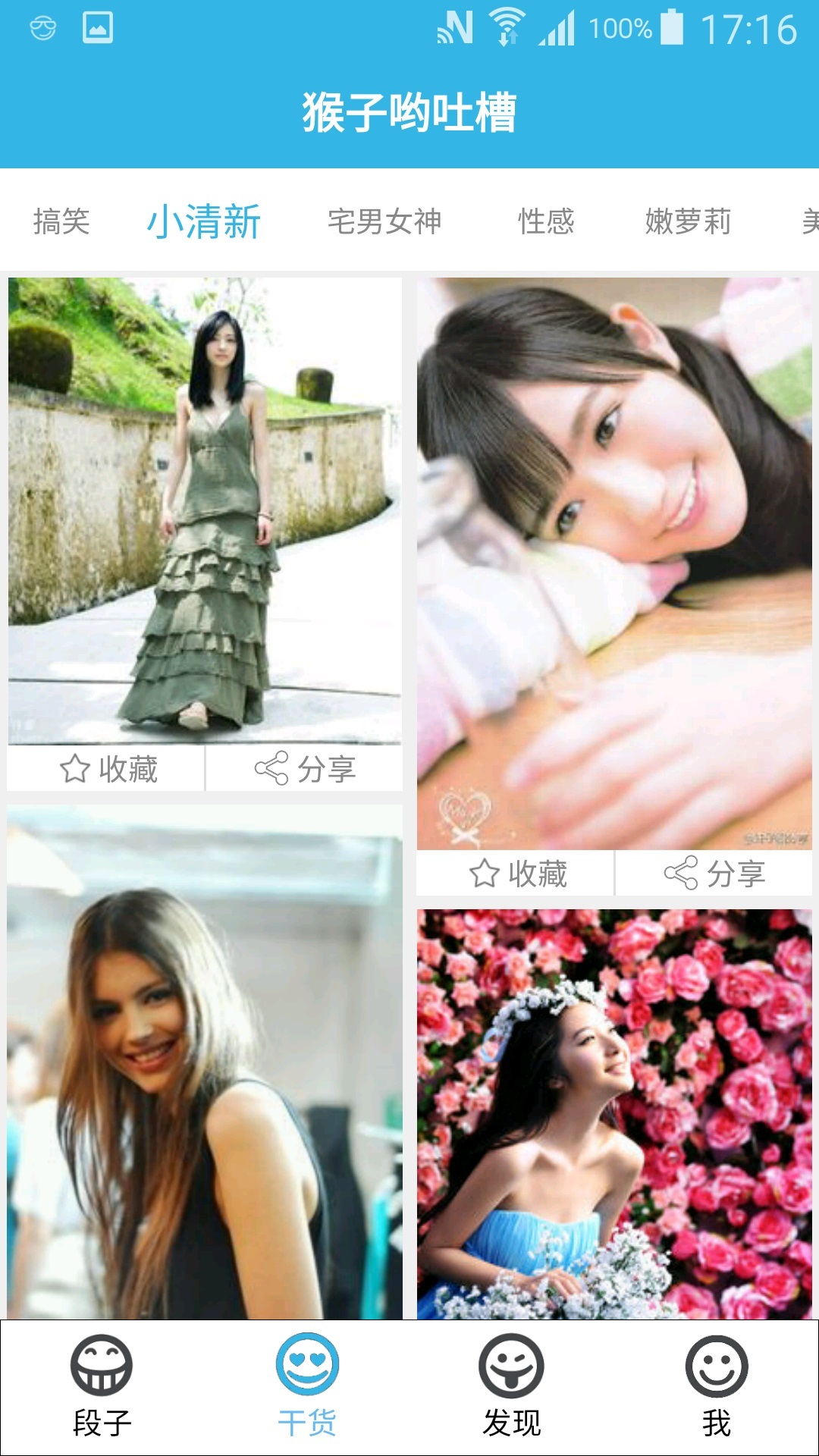This screenshot has width=819, height=1456.
Task: Tap 分享 under the smiling girl close-up
Action: pyautogui.click(x=714, y=874)
